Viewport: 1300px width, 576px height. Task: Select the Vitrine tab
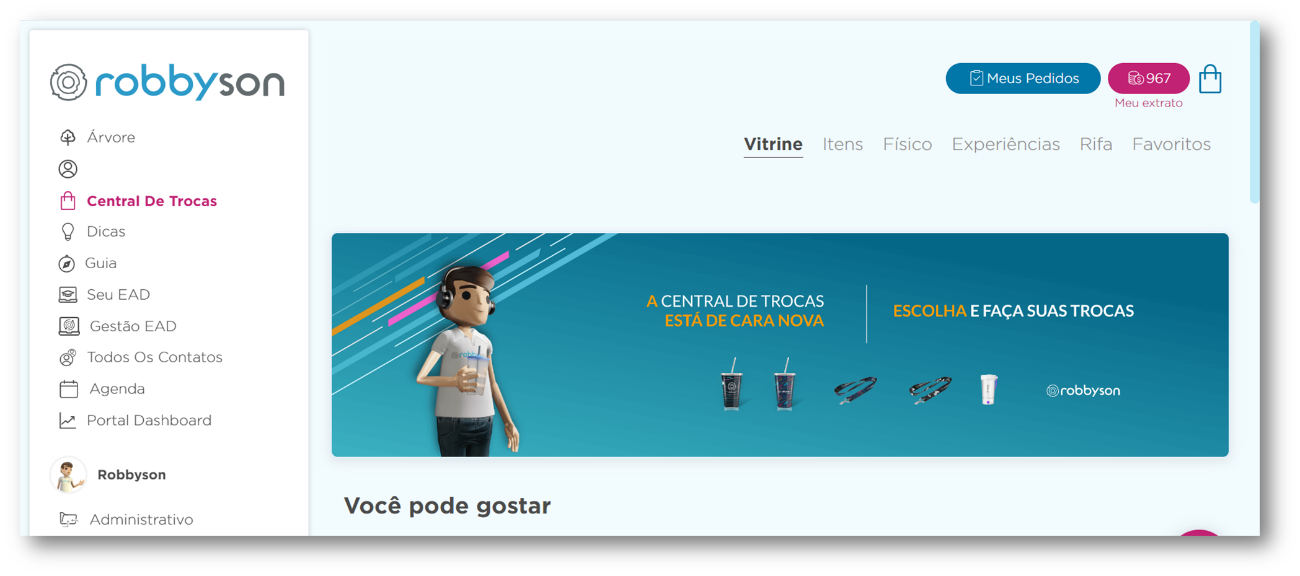773,144
